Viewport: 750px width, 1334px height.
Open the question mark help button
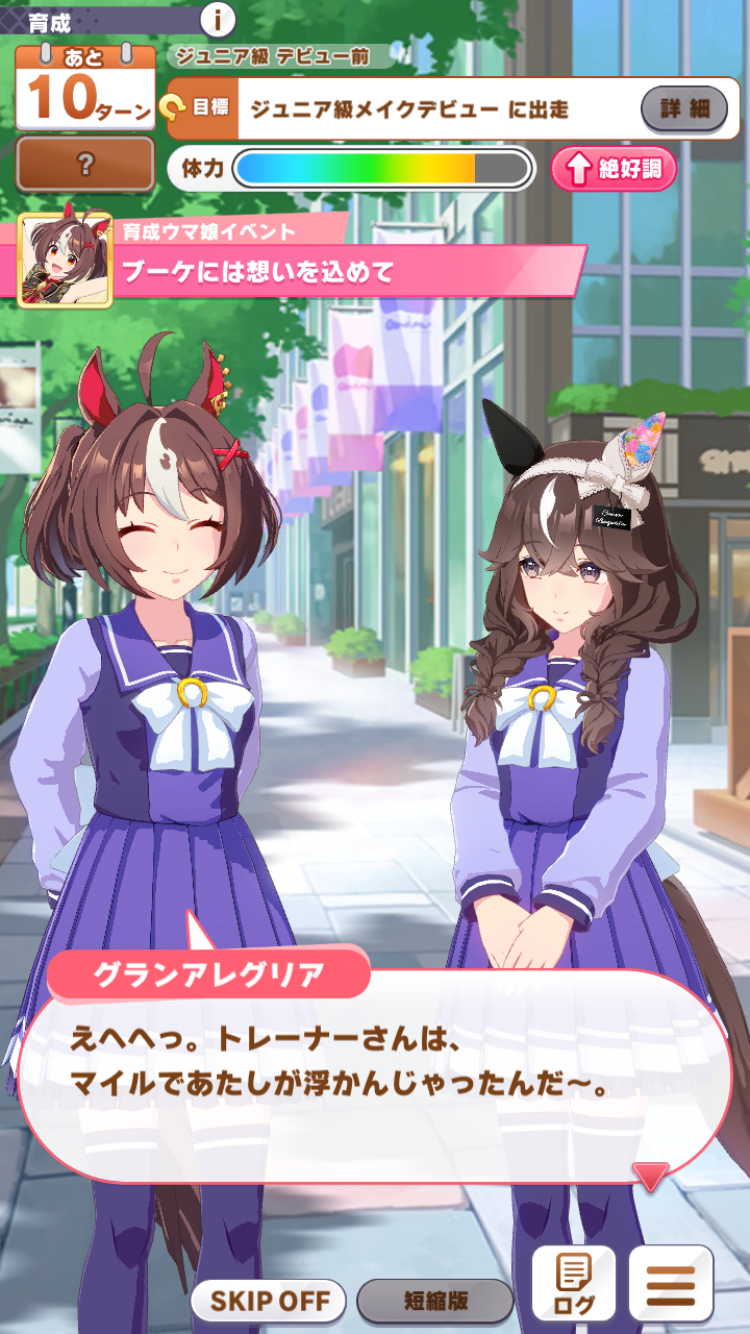pos(86,164)
